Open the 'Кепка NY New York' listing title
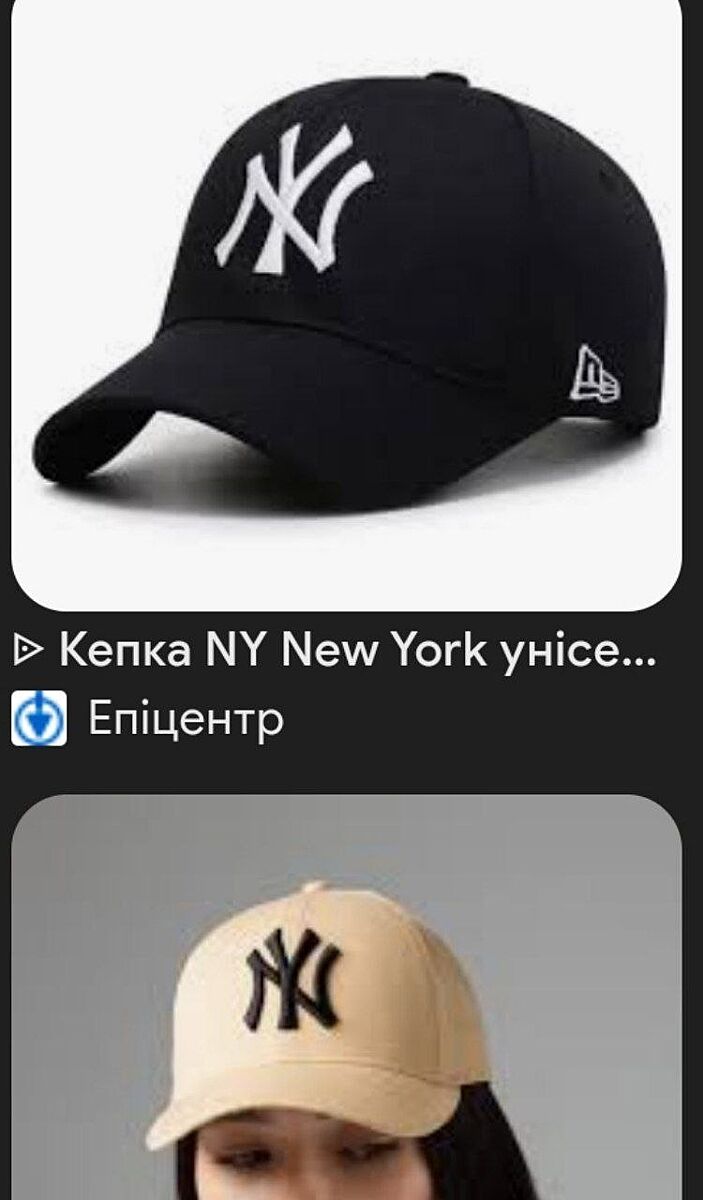 pos(356,651)
